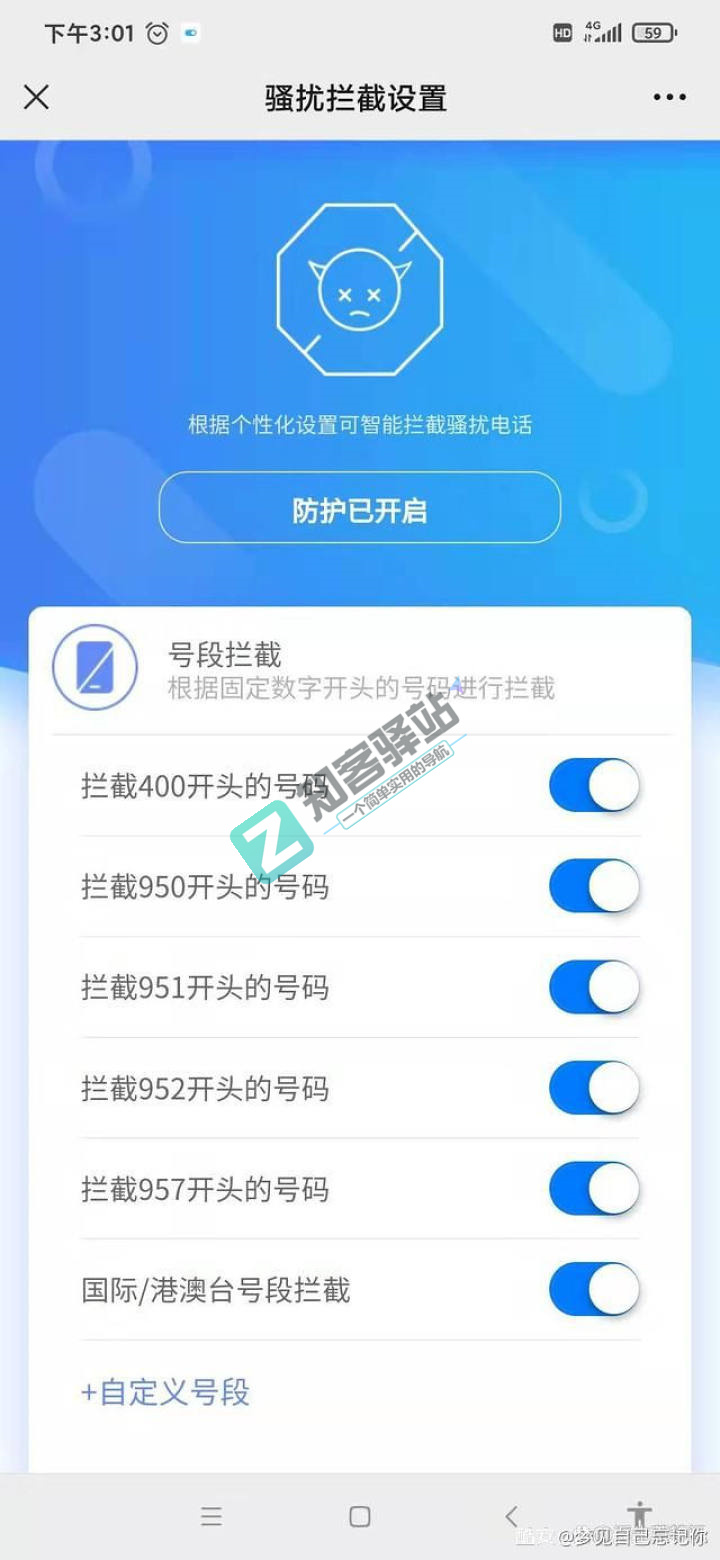Tap the 防护已开启 protection button
Image resolution: width=720 pixels, height=1560 pixels.
pyautogui.click(x=359, y=507)
